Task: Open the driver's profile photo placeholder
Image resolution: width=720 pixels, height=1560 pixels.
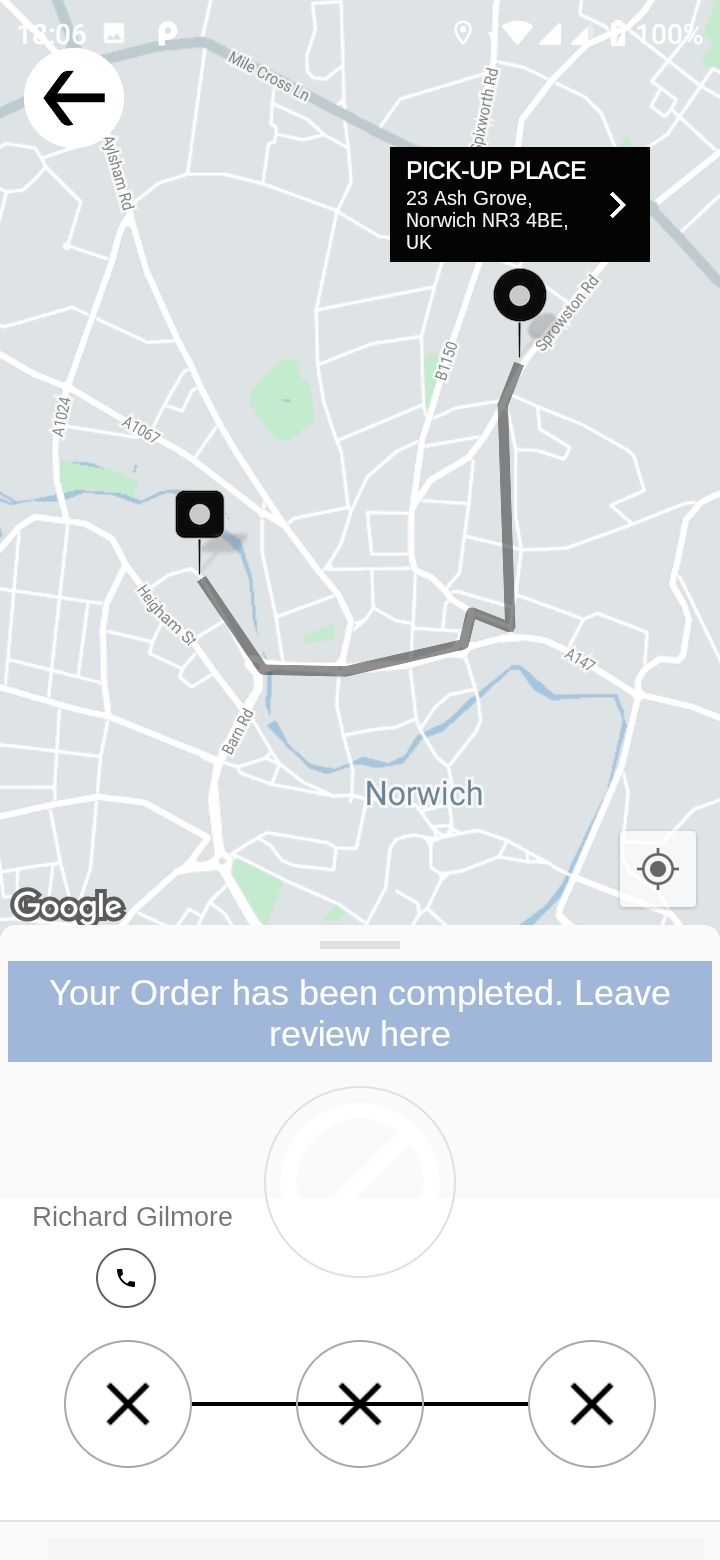Action: [360, 1182]
